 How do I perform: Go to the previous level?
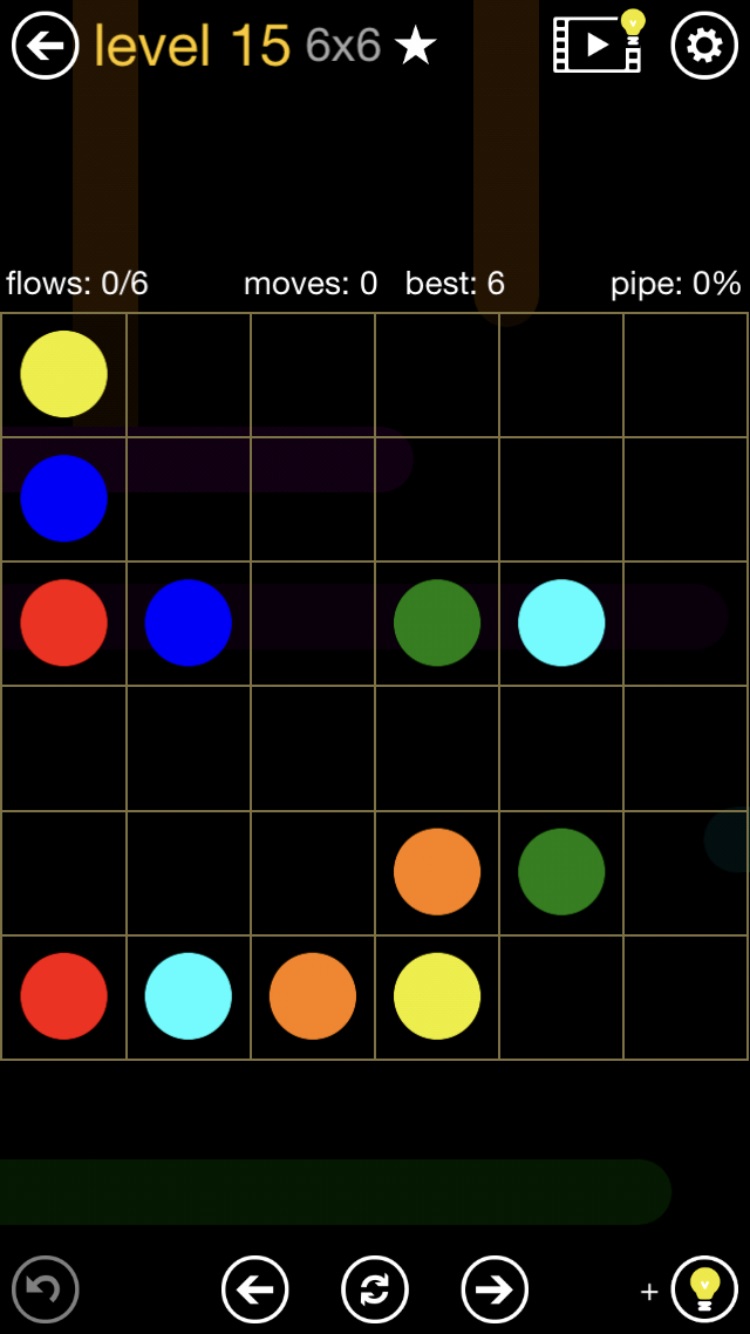coord(255,1289)
